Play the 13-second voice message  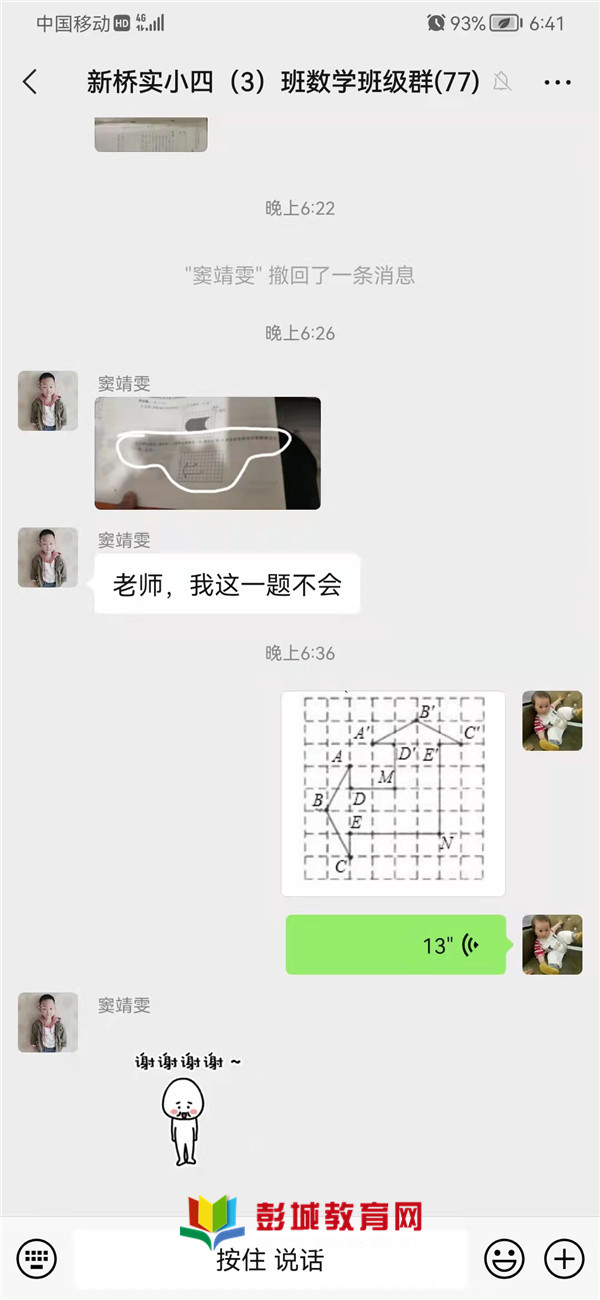click(x=395, y=945)
